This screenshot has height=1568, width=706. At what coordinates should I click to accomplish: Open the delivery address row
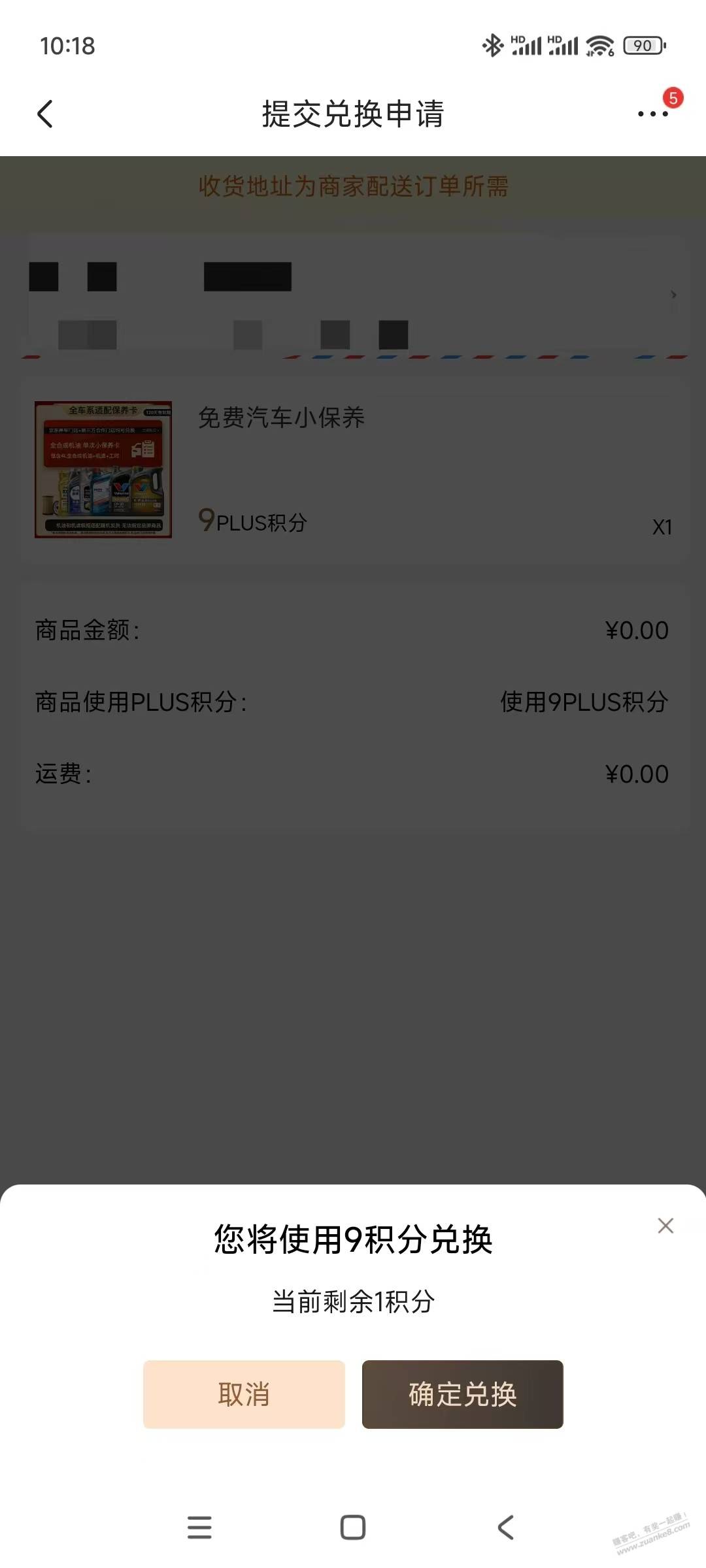click(x=353, y=297)
